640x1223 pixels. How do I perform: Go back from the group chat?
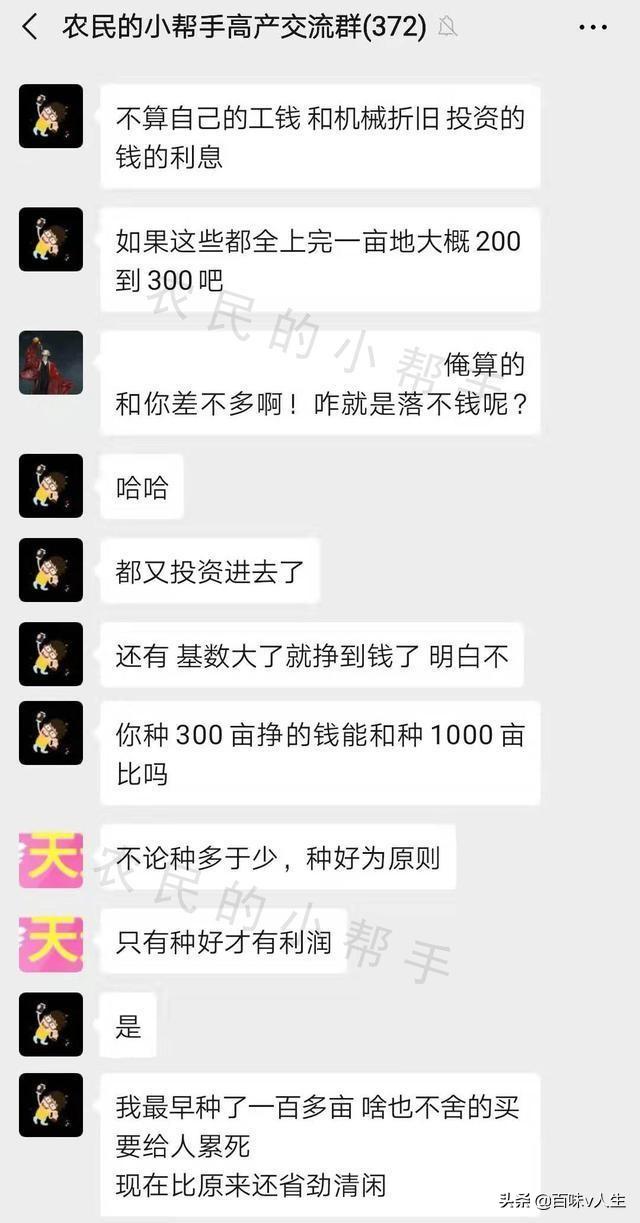30,27
